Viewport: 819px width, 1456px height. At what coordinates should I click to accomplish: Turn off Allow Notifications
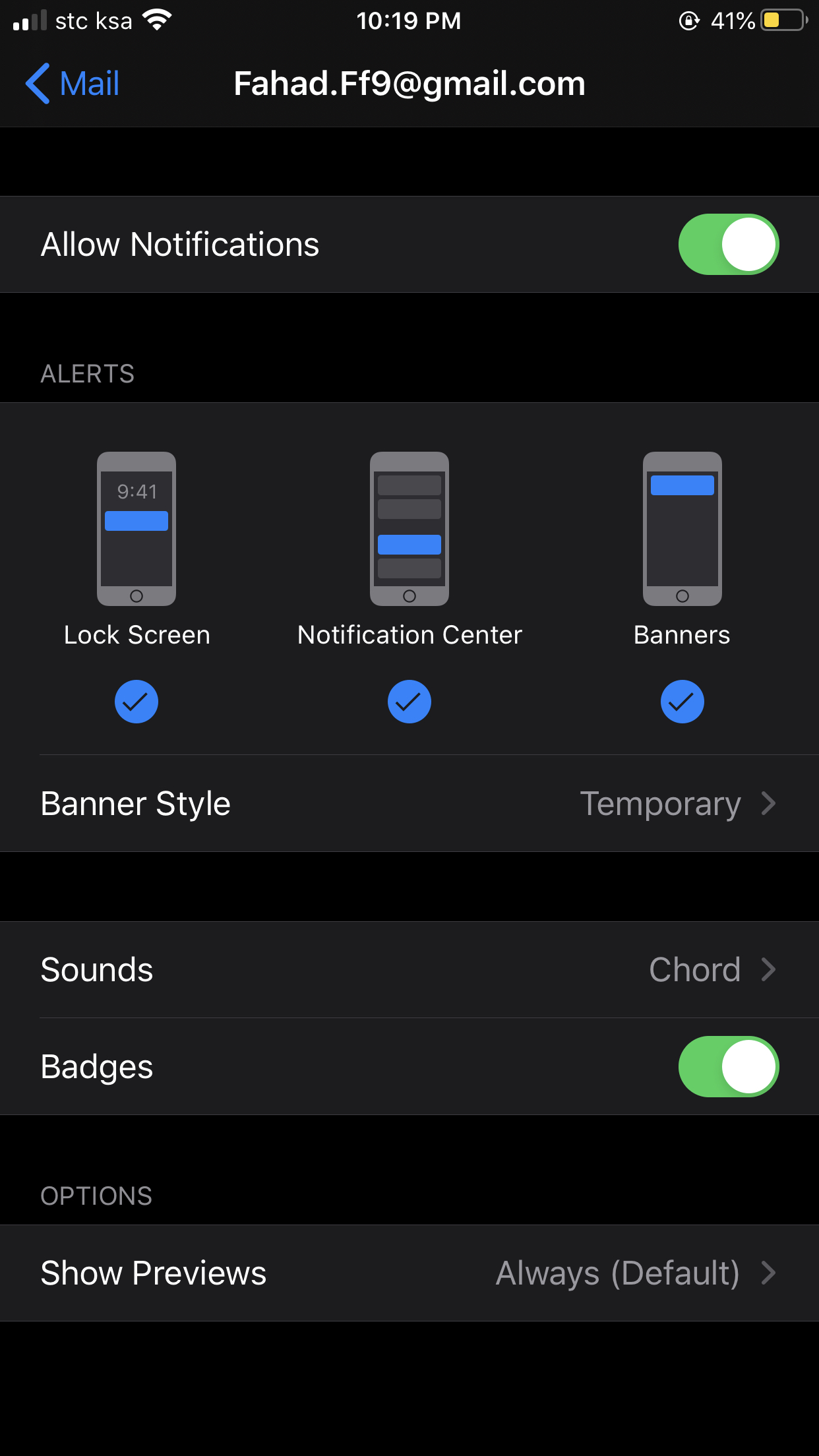click(729, 244)
